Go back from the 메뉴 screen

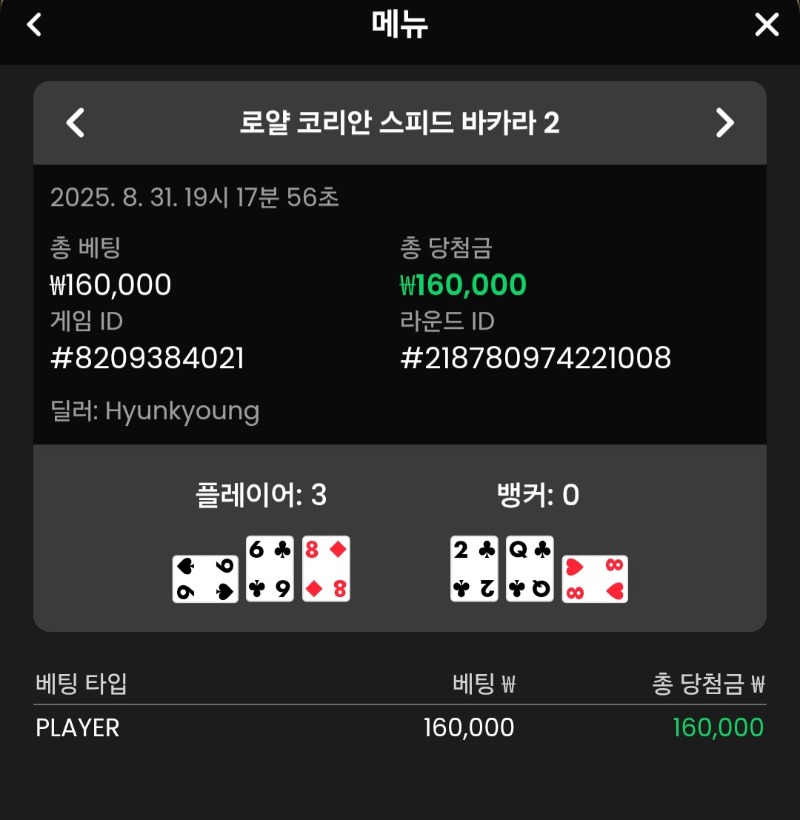[34, 25]
